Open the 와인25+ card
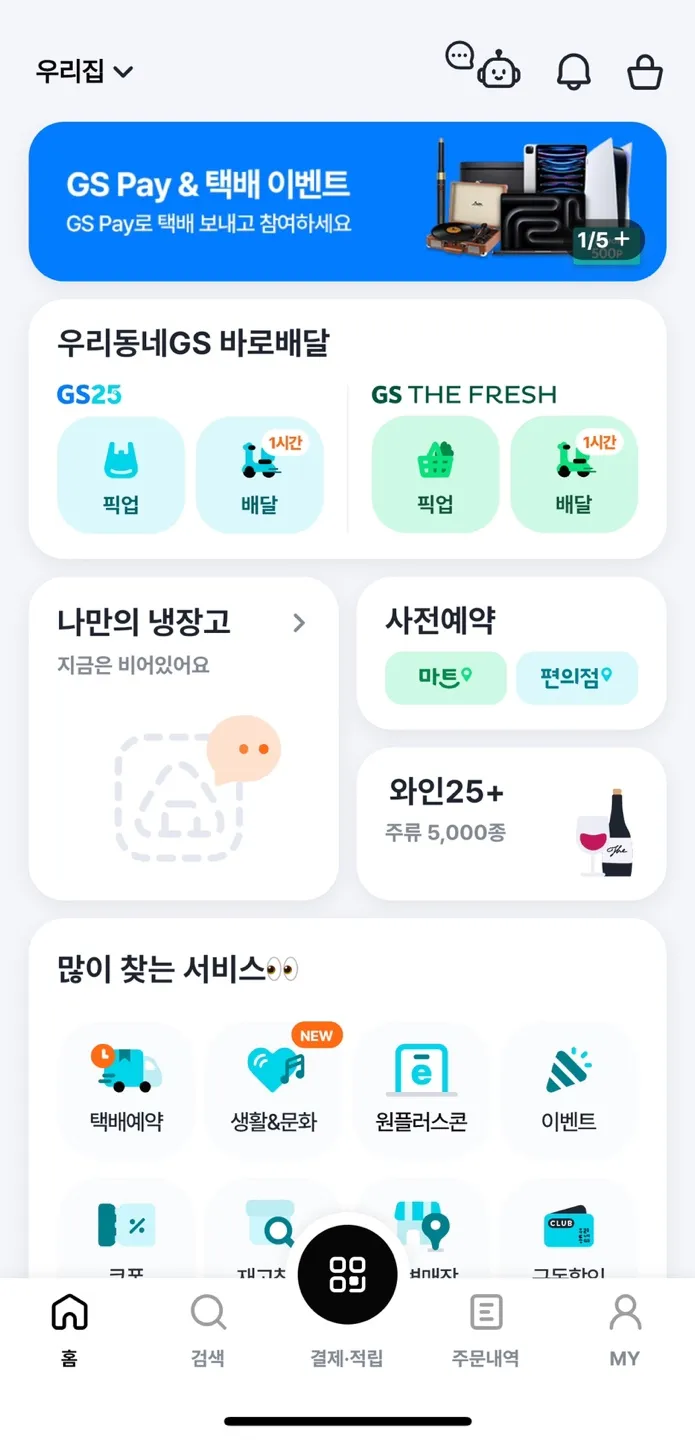Screen dimensions: 695x1440 tap(511, 824)
